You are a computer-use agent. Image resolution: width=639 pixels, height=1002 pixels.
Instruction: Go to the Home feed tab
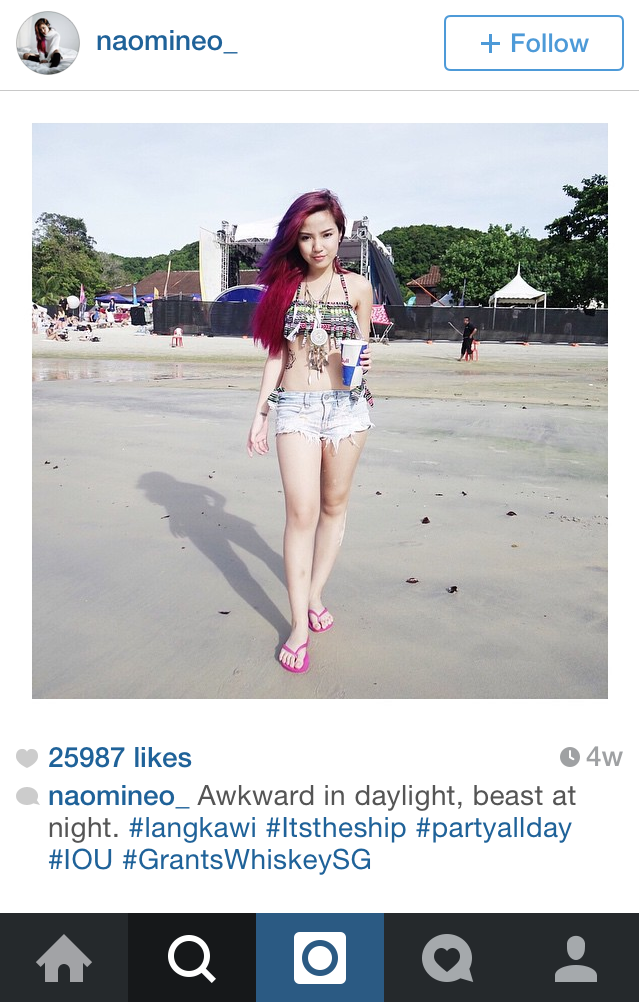pyautogui.click(x=64, y=958)
